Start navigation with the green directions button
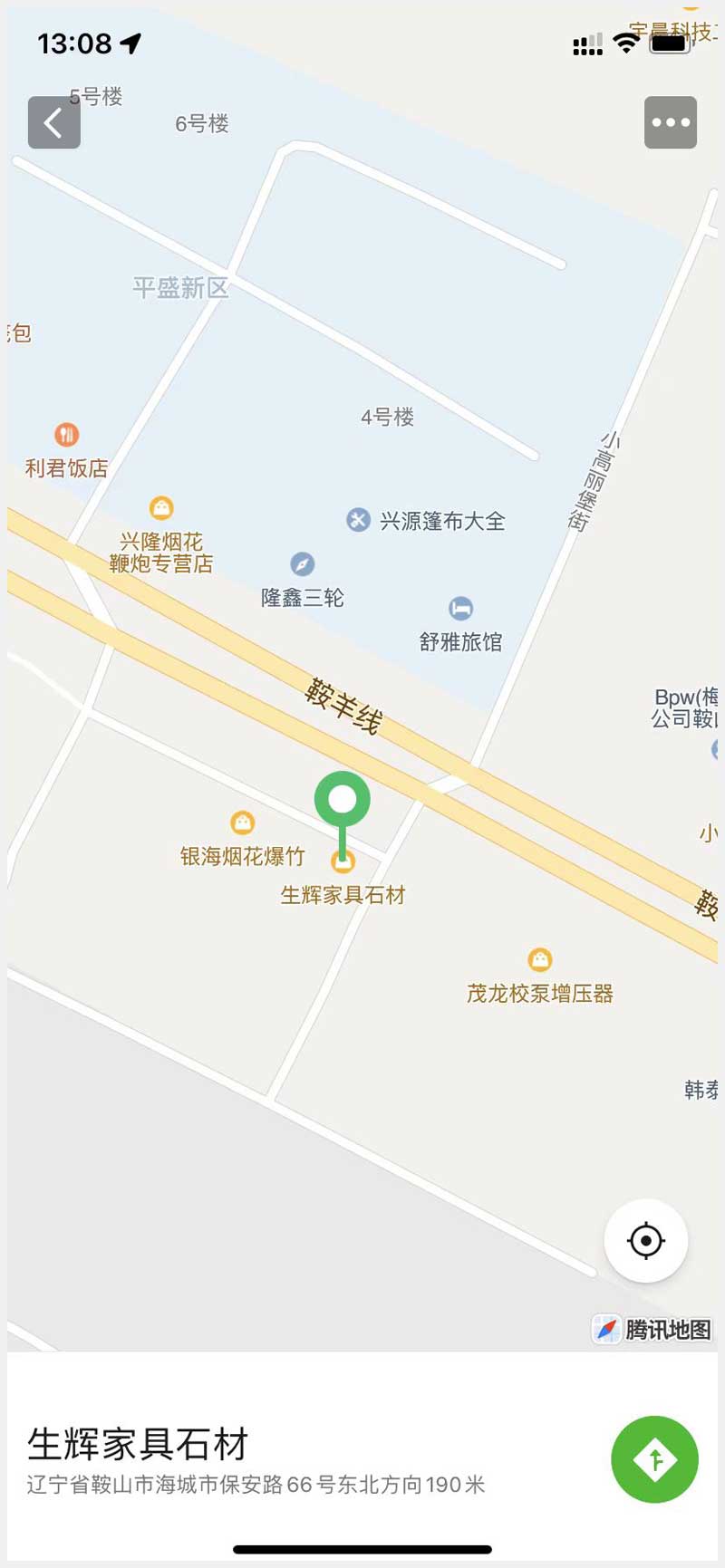Image resolution: width=725 pixels, height=1568 pixels. (x=654, y=1459)
